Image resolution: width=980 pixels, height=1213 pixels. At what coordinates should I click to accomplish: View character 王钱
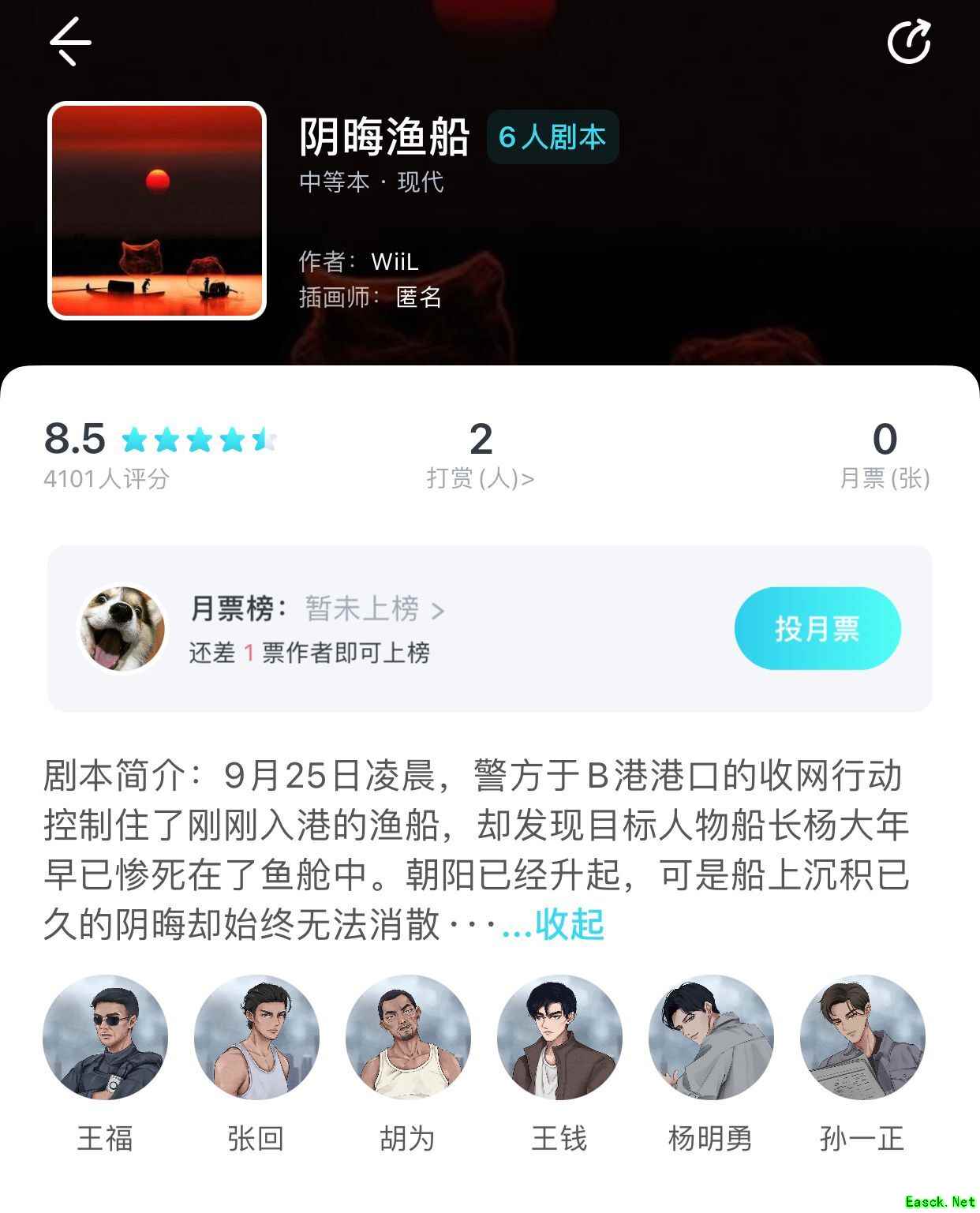559,1037
